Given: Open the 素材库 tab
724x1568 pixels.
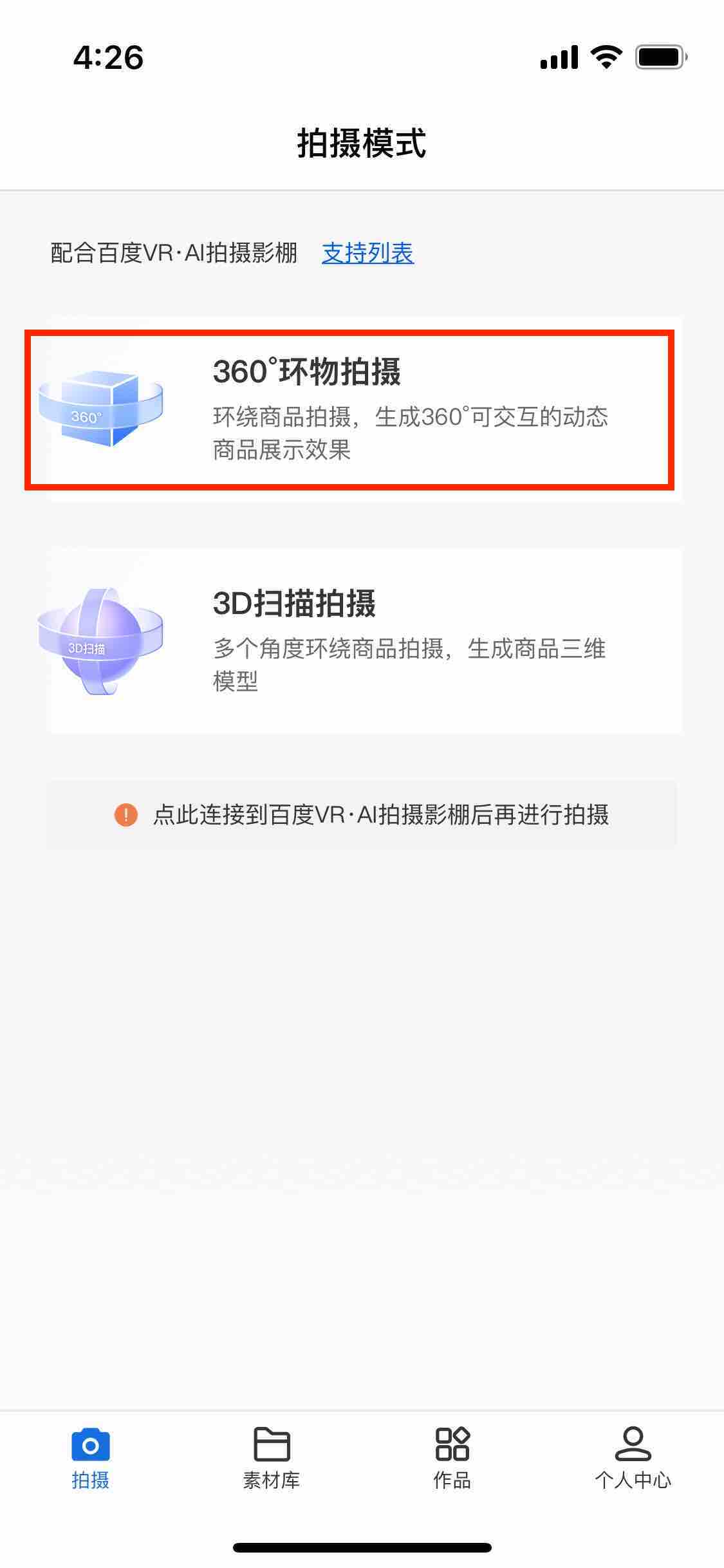Looking at the screenshot, I should tap(272, 1458).
